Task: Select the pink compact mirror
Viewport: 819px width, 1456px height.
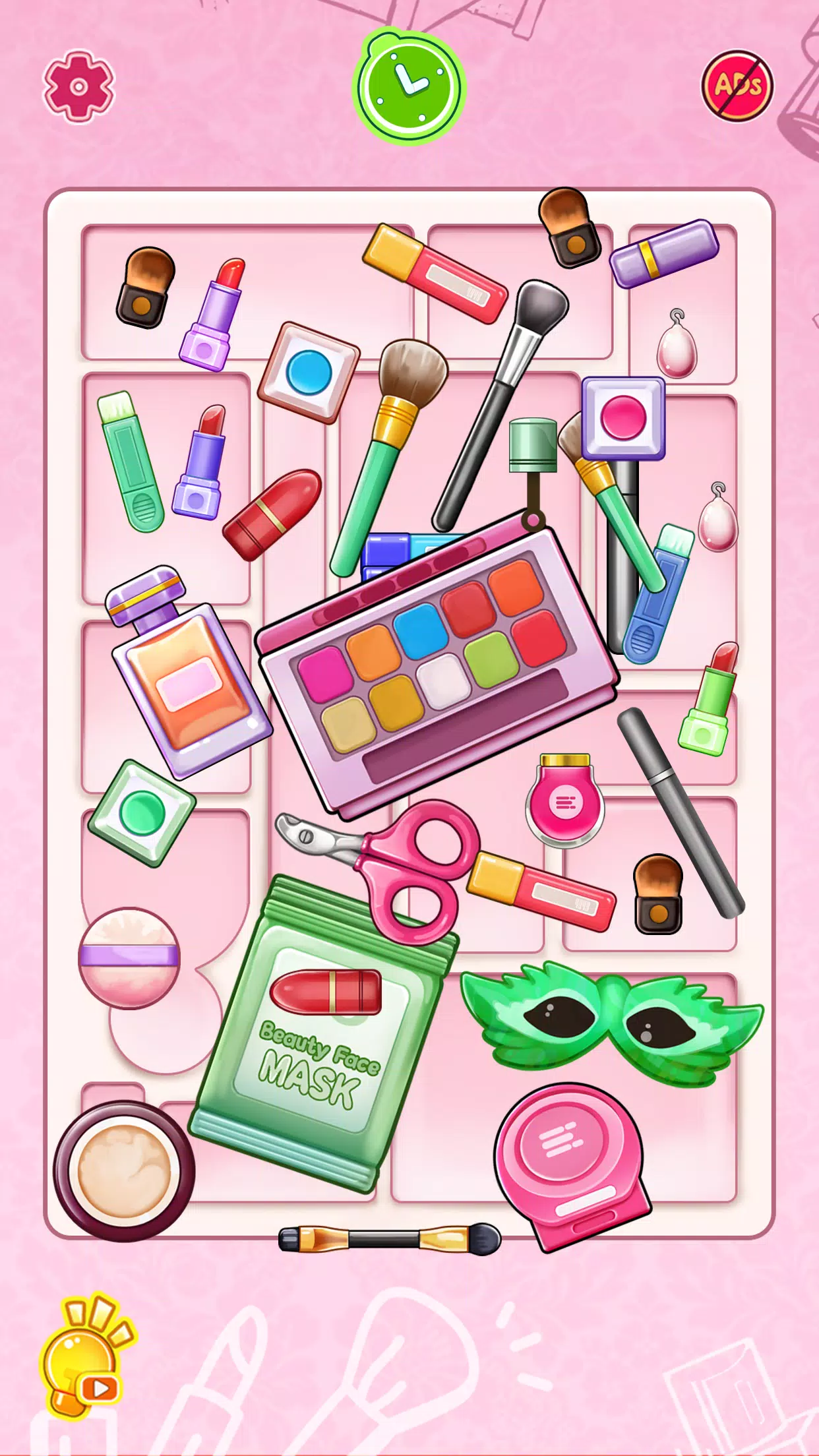Action: coord(569,1164)
